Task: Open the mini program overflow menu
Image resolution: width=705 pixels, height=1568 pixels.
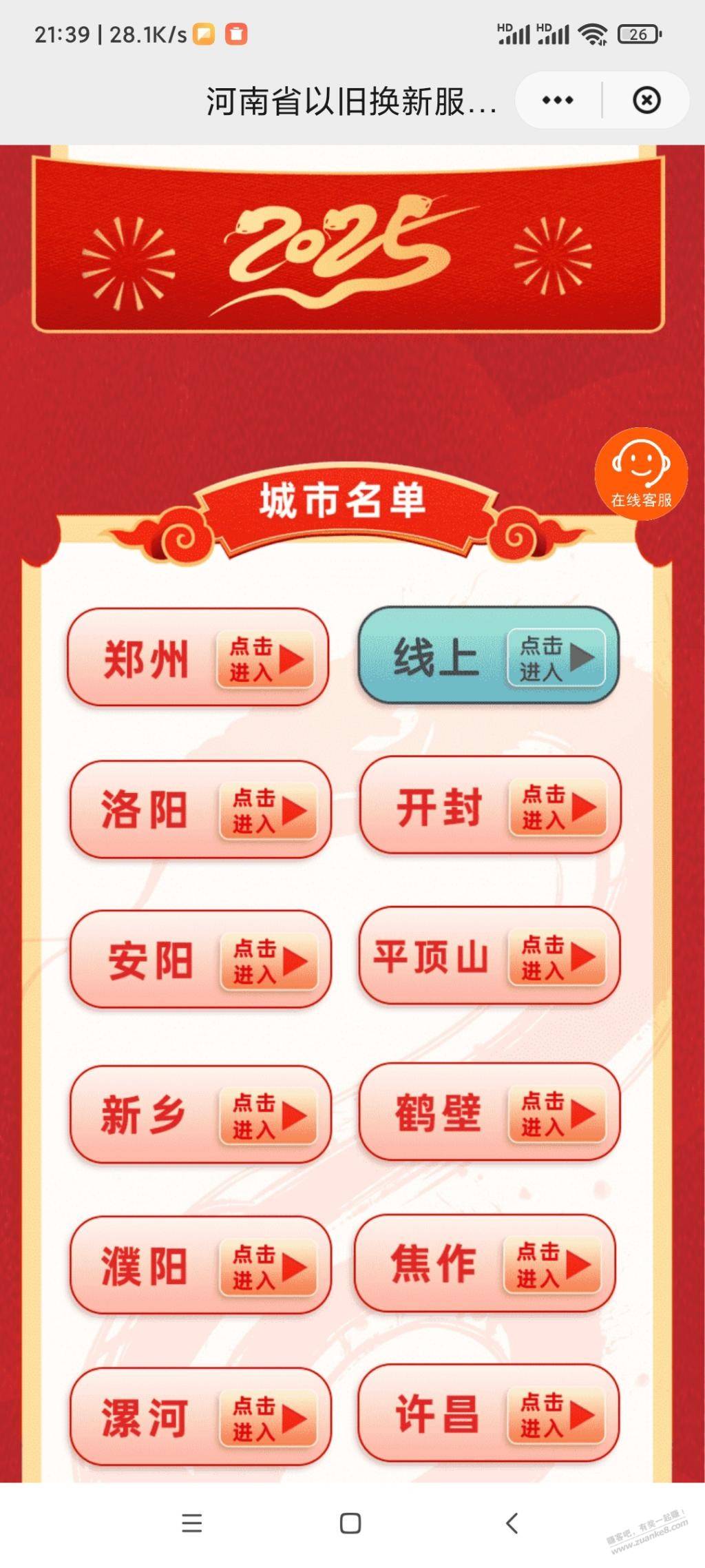Action: coord(557,101)
